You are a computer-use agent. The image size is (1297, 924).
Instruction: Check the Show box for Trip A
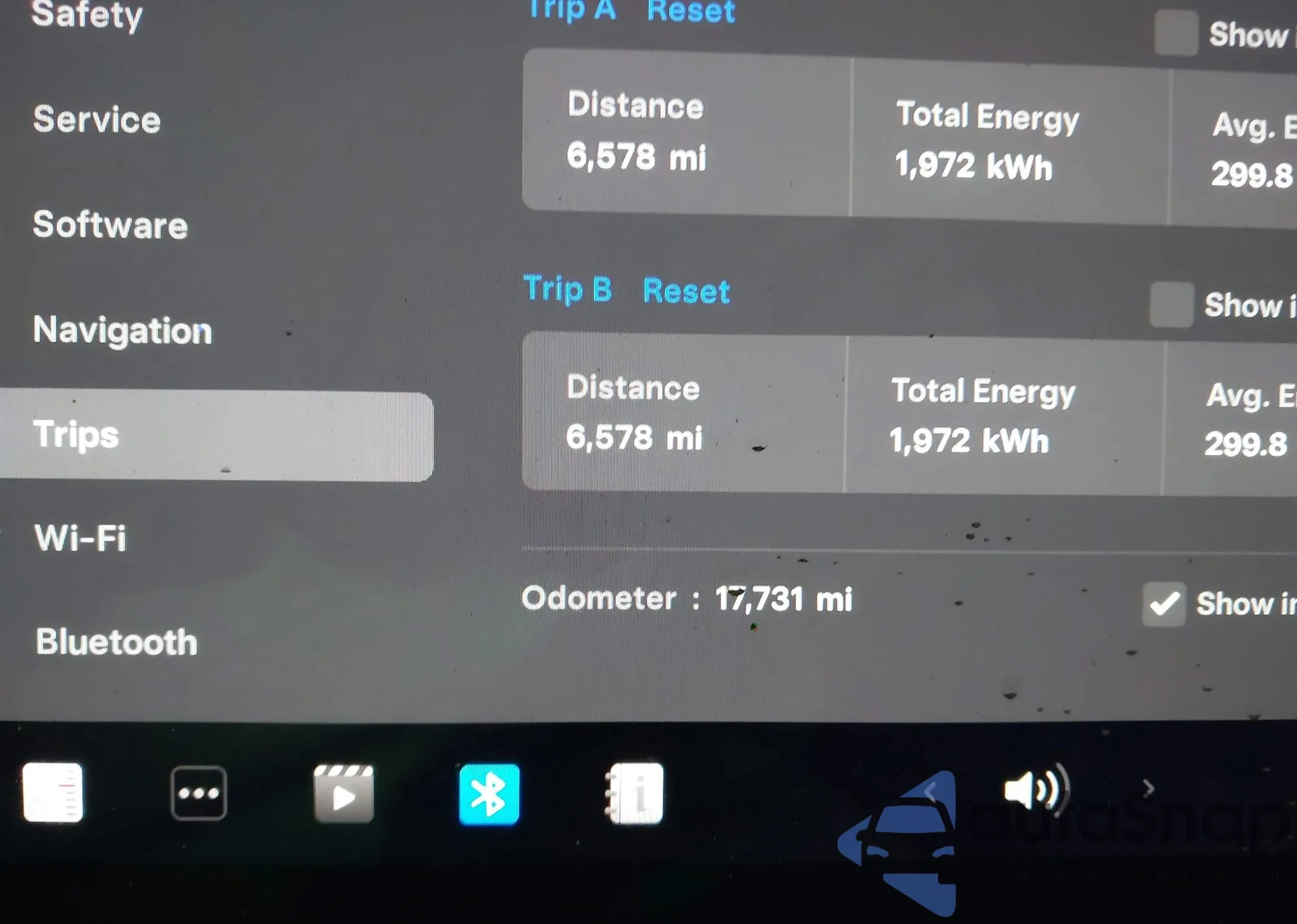point(1175,33)
